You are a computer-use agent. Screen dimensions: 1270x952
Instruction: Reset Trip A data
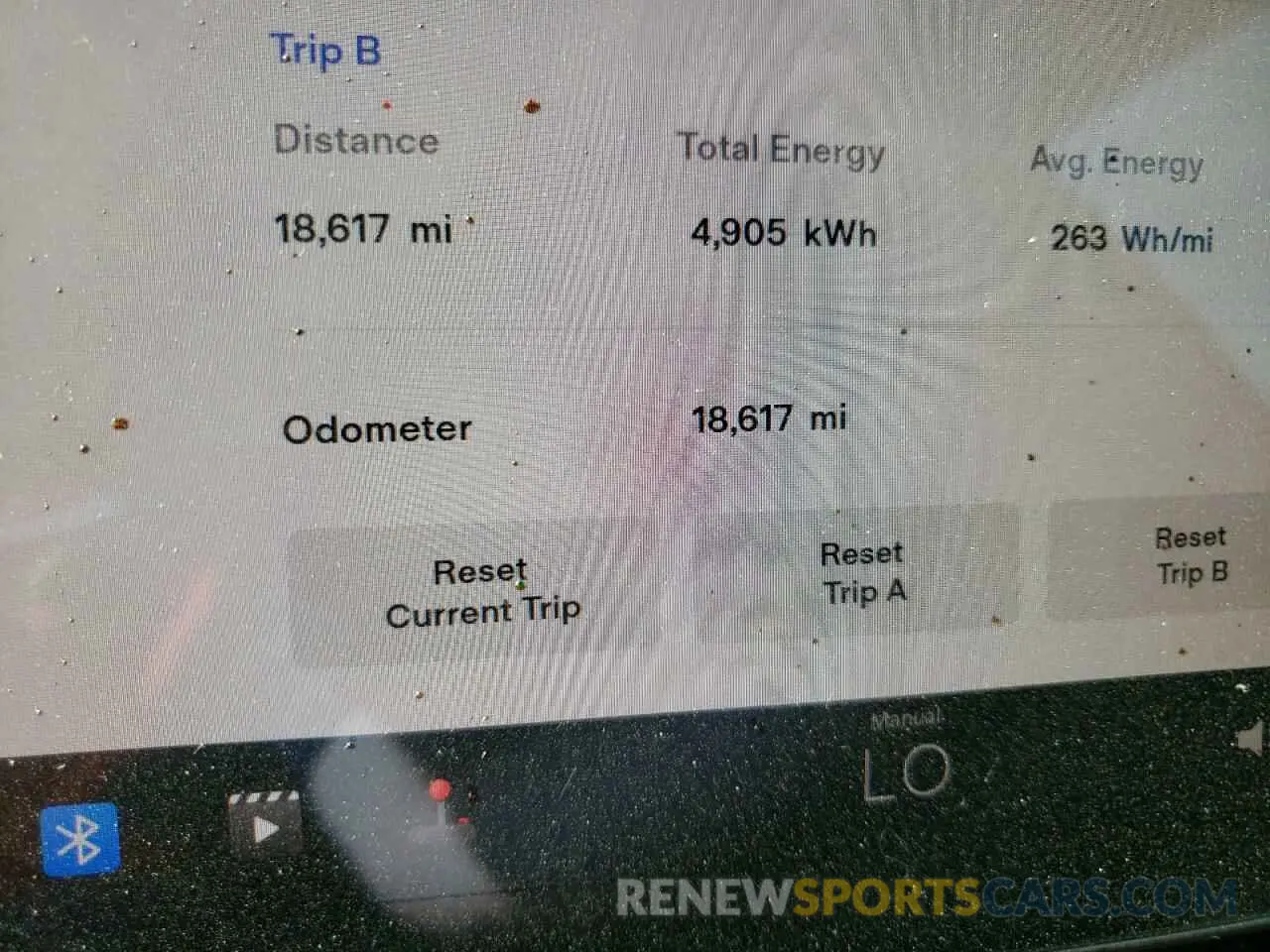[x=861, y=572]
